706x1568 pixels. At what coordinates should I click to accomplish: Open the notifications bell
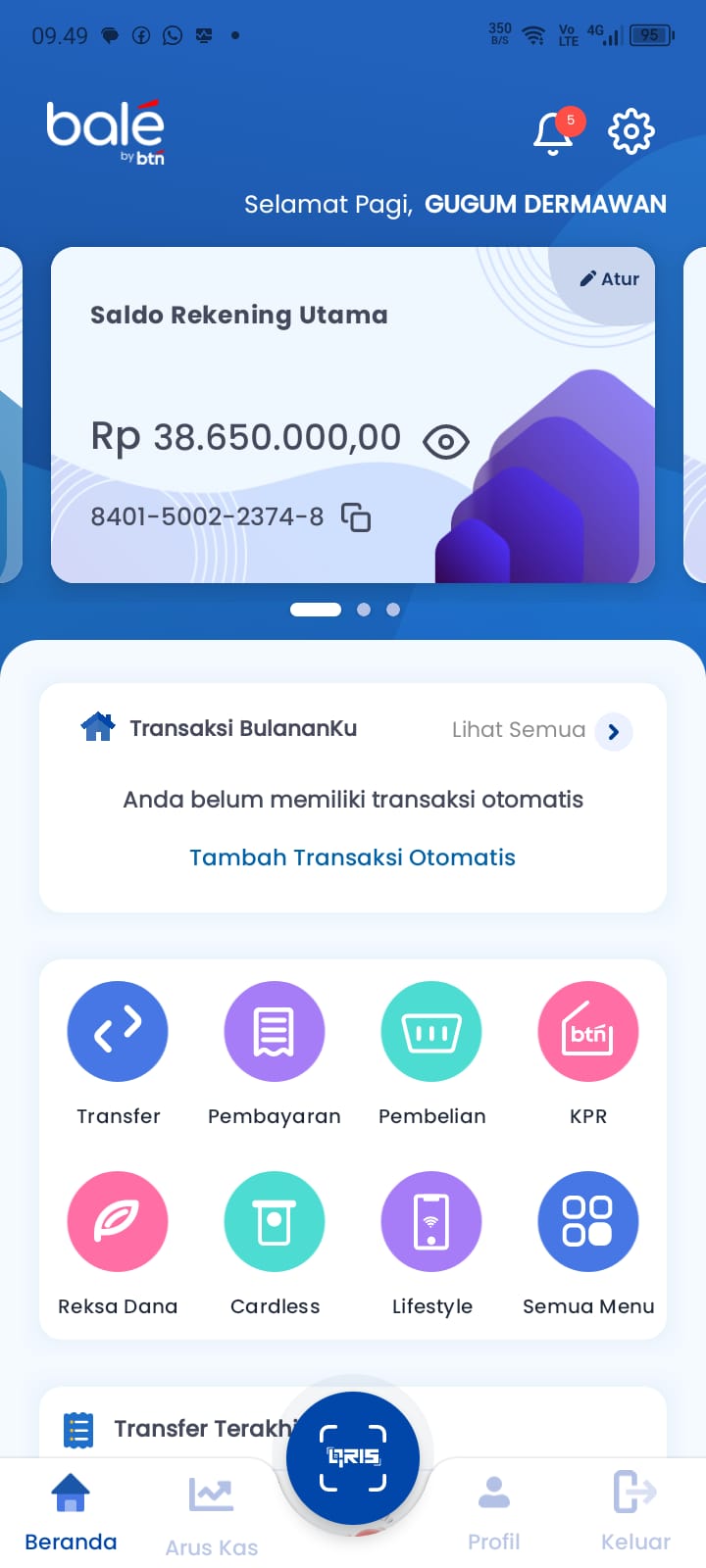pyautogui.click(x=553, y=133)
